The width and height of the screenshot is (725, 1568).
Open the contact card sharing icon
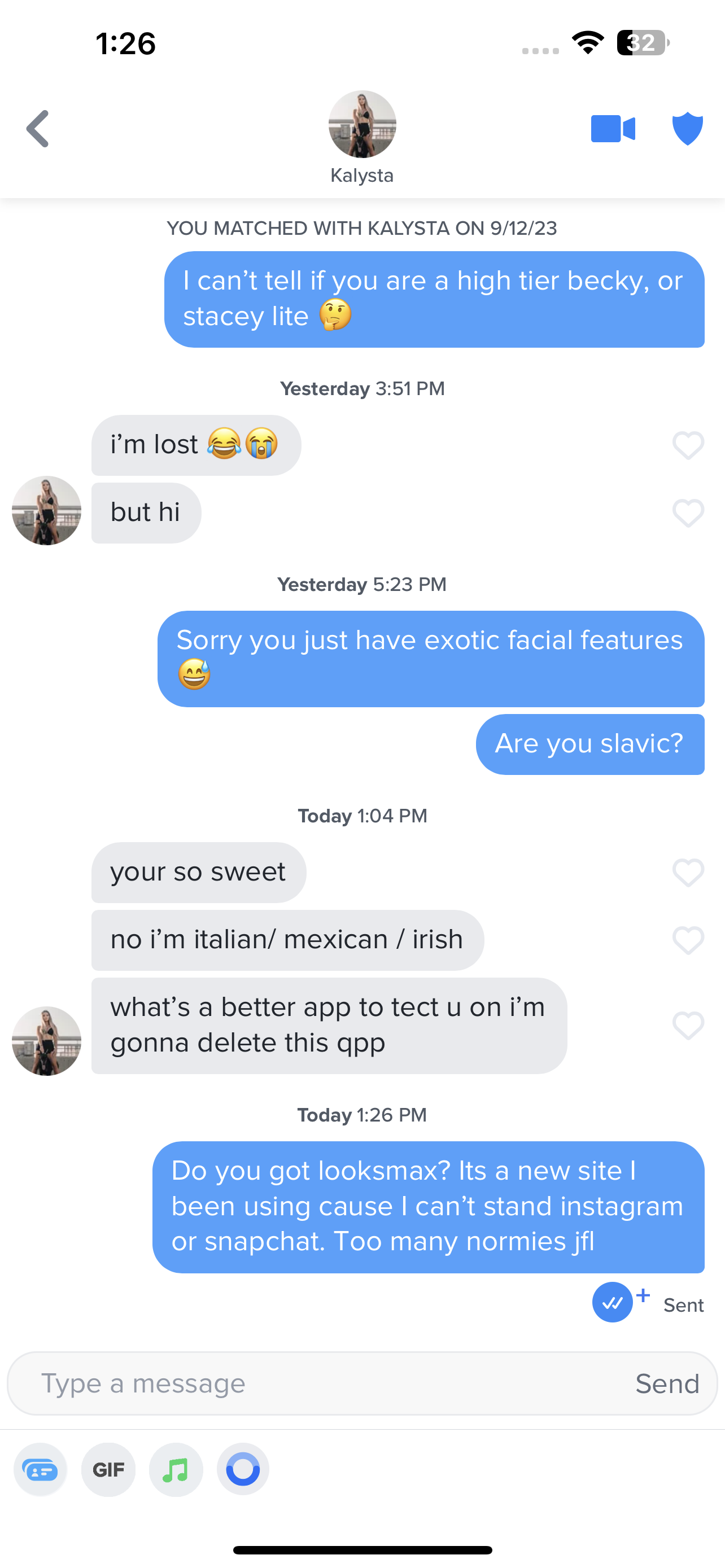[40, 1470]
